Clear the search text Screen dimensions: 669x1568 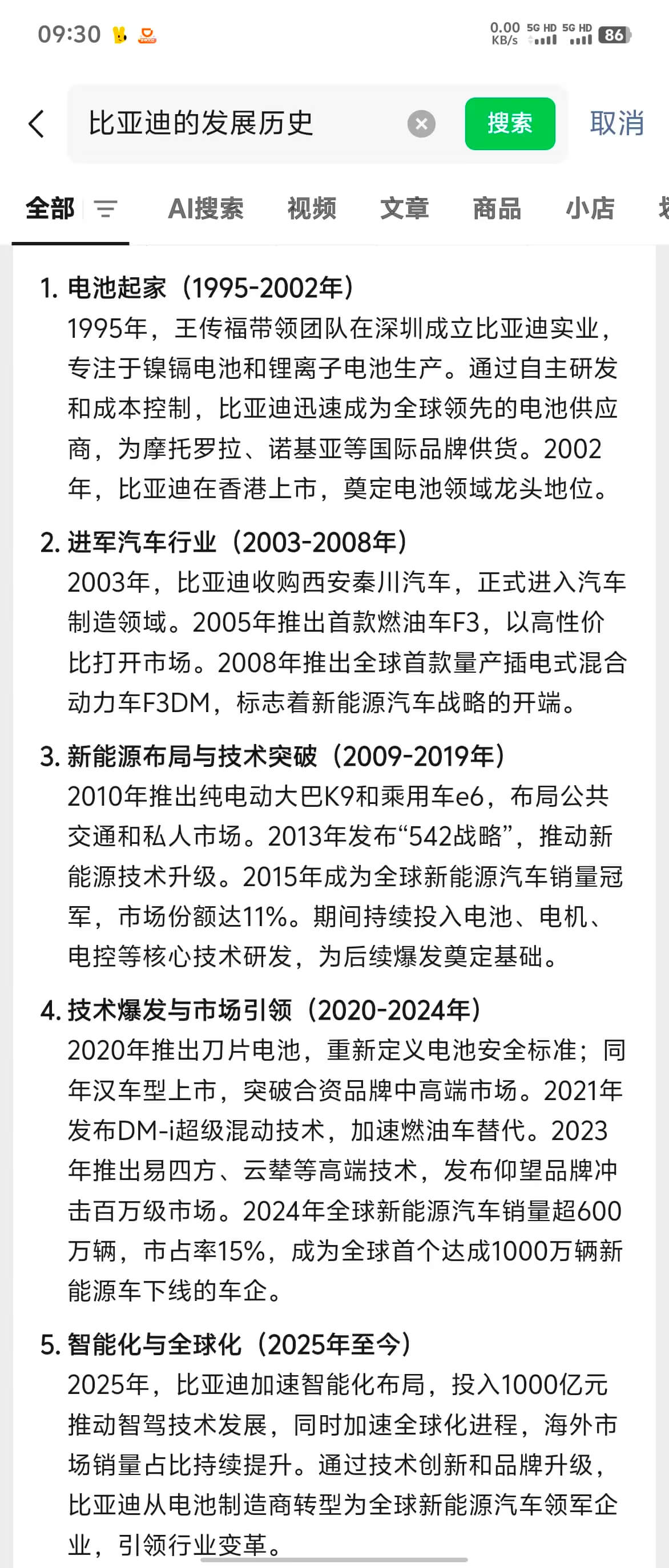pos(421,124)
